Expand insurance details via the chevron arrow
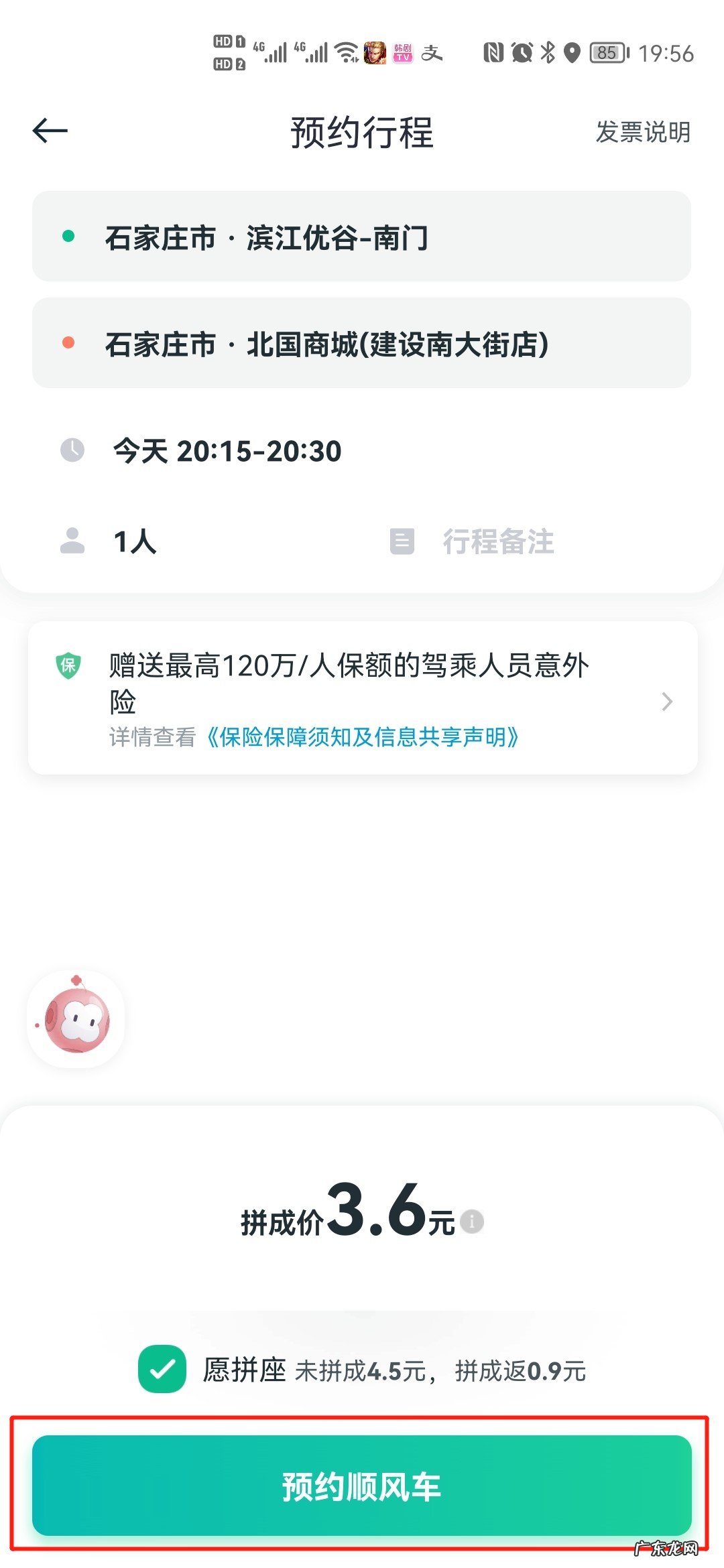This screenshot has width=724, height=1568. [666, 702]
